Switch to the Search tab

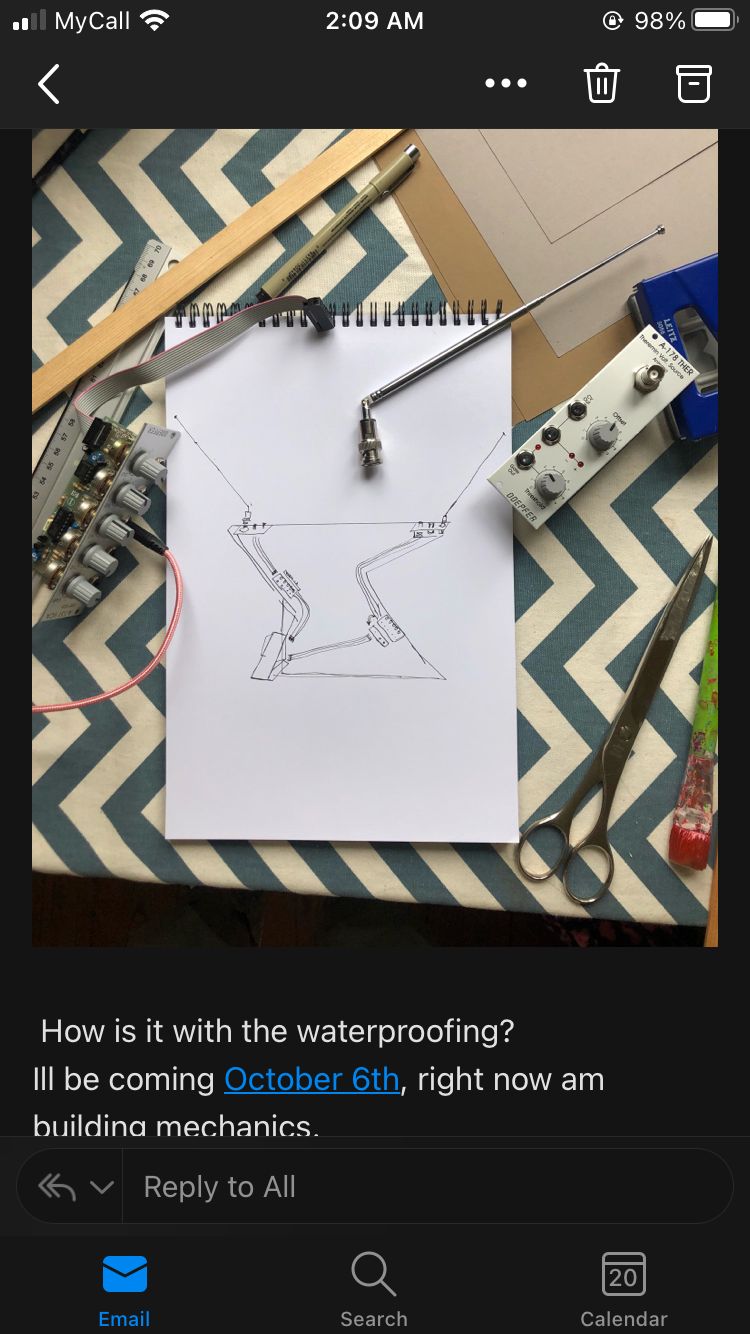pos(374,1290)
